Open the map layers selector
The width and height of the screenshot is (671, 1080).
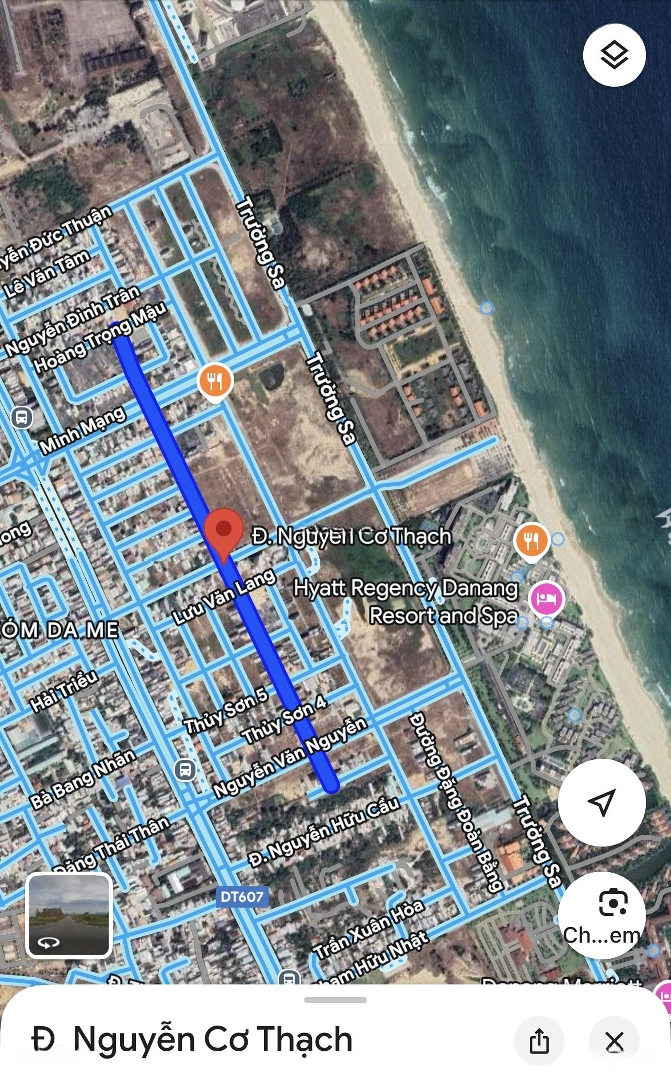coord(614,55)
